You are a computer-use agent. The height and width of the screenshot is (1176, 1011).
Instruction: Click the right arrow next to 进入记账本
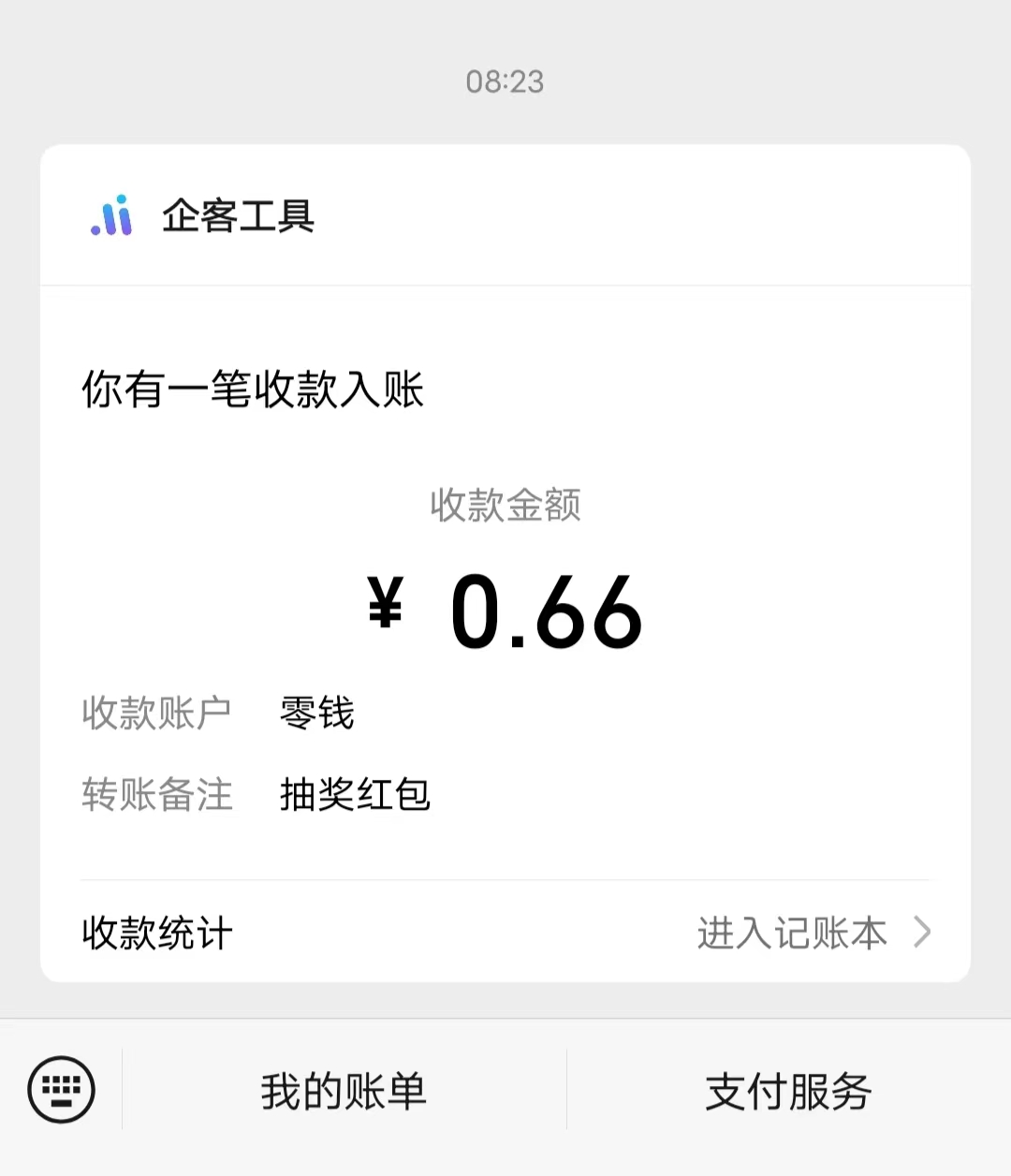924,933
